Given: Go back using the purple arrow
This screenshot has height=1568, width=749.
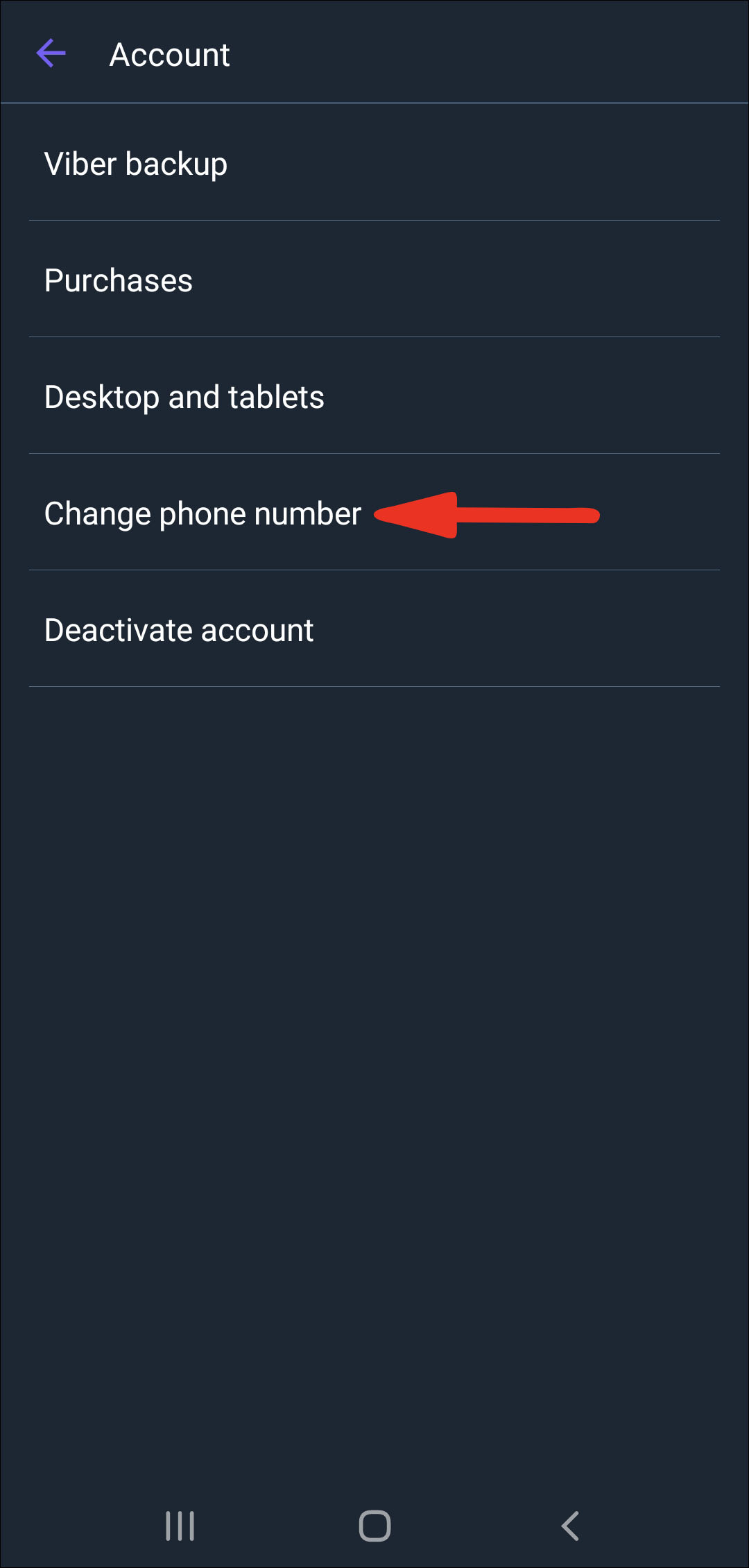Looking at the screenshot, I should pos(51,53).
